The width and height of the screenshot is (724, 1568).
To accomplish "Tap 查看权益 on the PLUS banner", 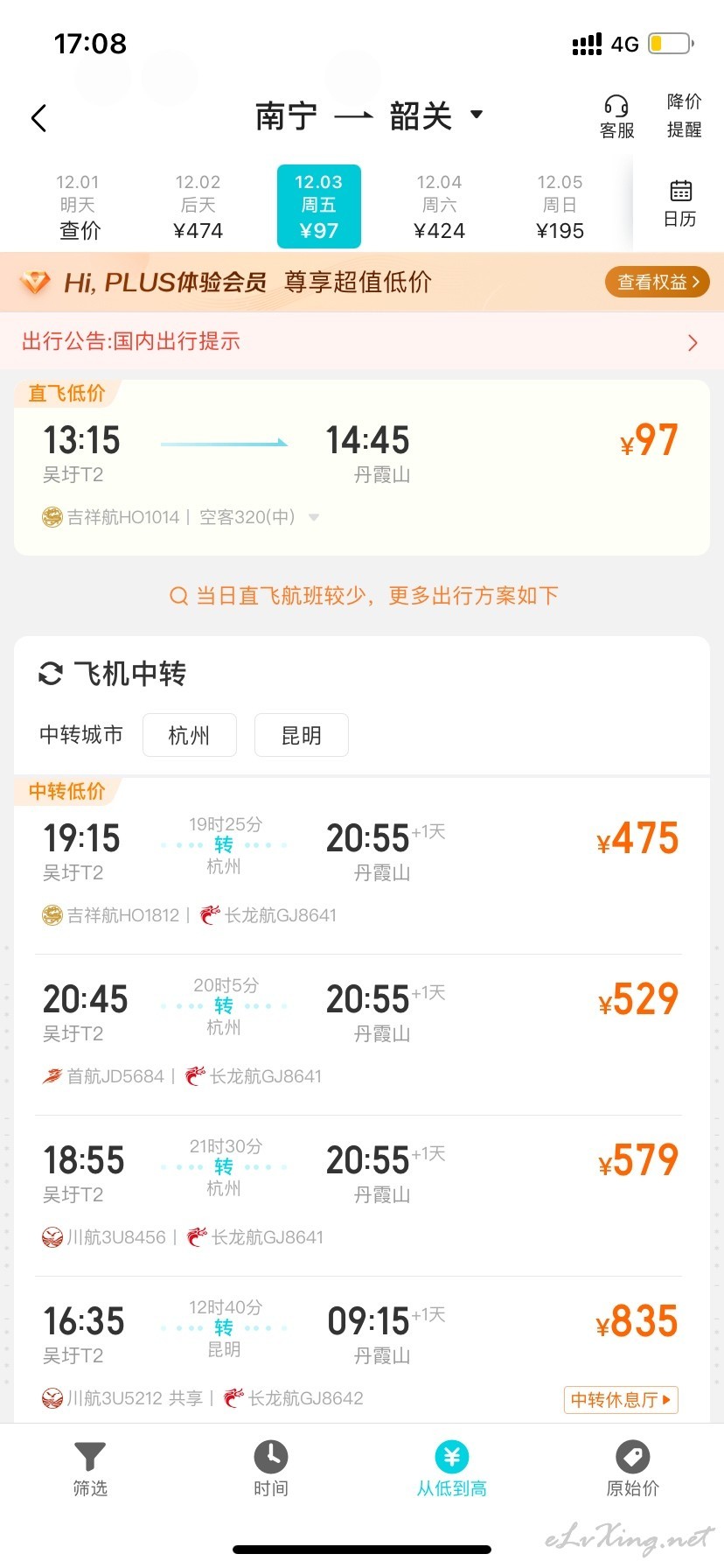I will point(657,282).
